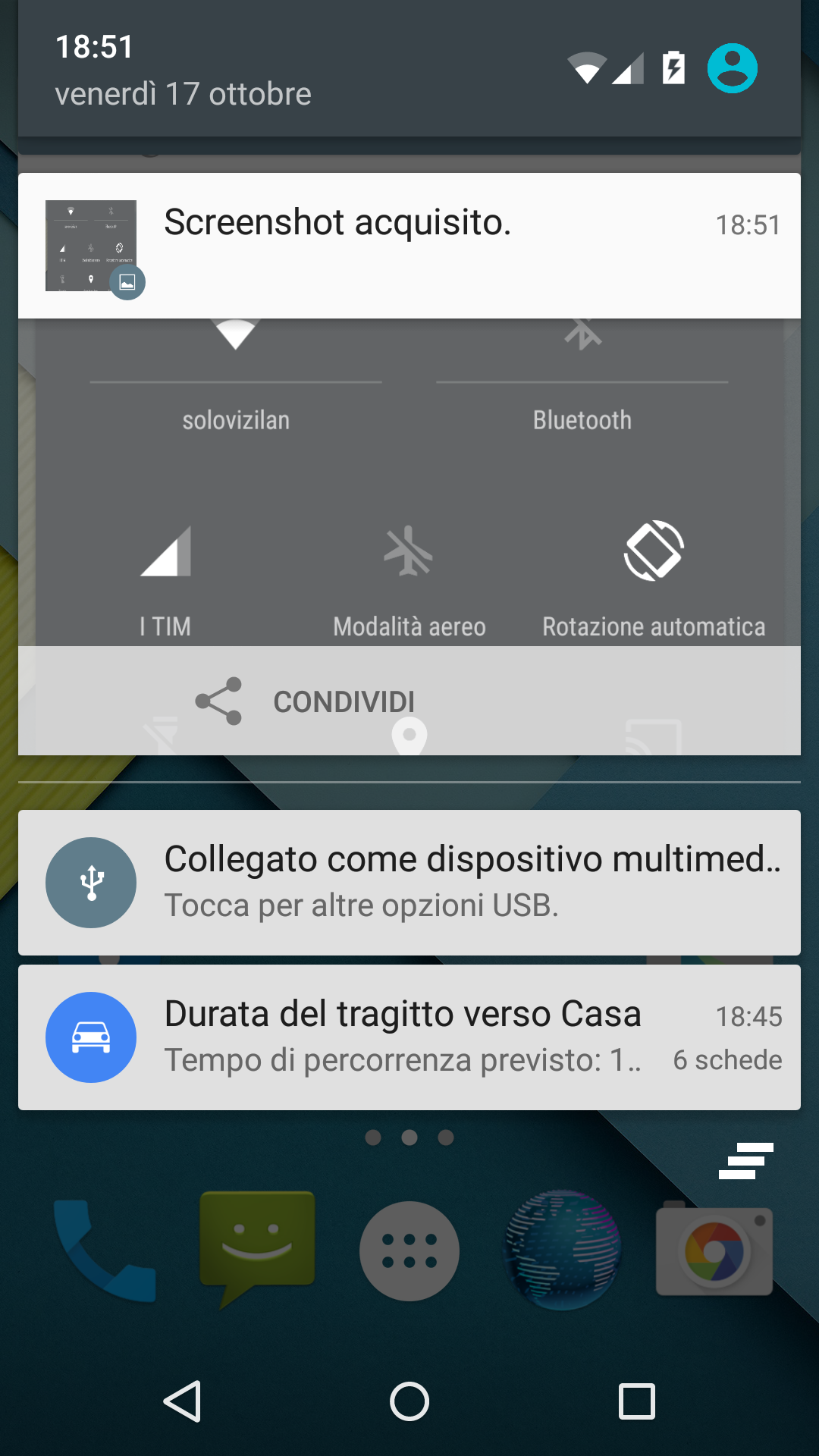This screenshot has width=819, height=1456.
Task: Open the "Screenshot acquisito" notification
Action: (409, 246)
